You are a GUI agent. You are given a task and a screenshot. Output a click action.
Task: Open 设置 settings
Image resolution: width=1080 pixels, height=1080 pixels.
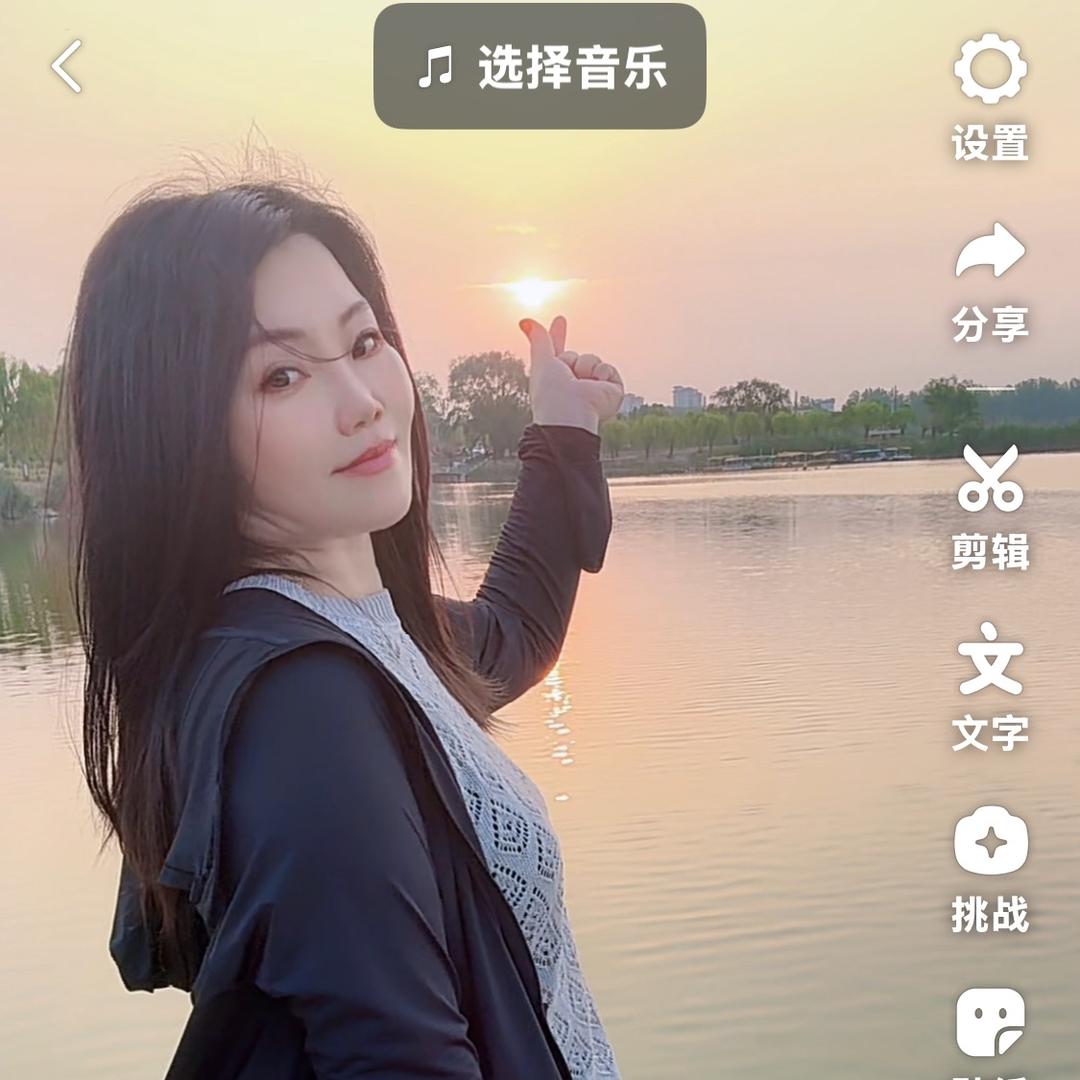(990, 95)
